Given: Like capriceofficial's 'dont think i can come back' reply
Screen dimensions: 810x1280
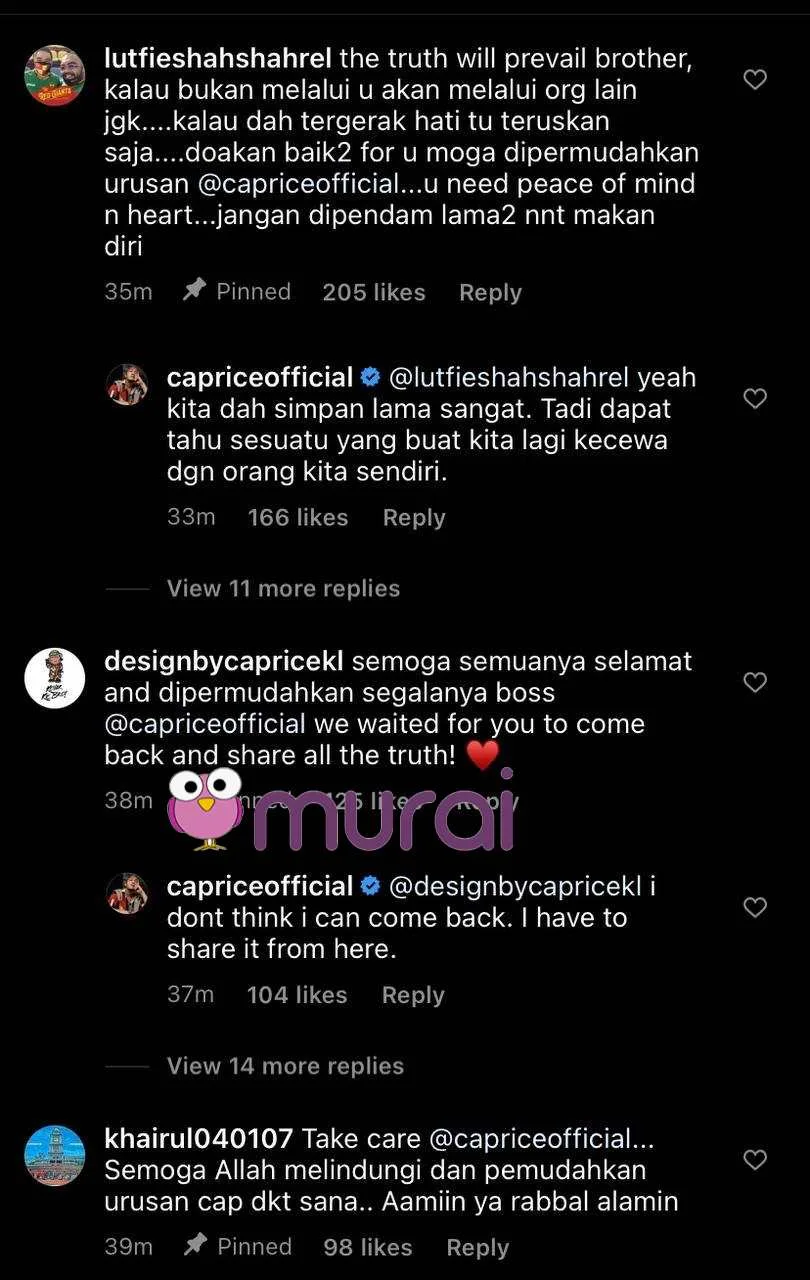Looking at the screenshot, I should 755,907.
